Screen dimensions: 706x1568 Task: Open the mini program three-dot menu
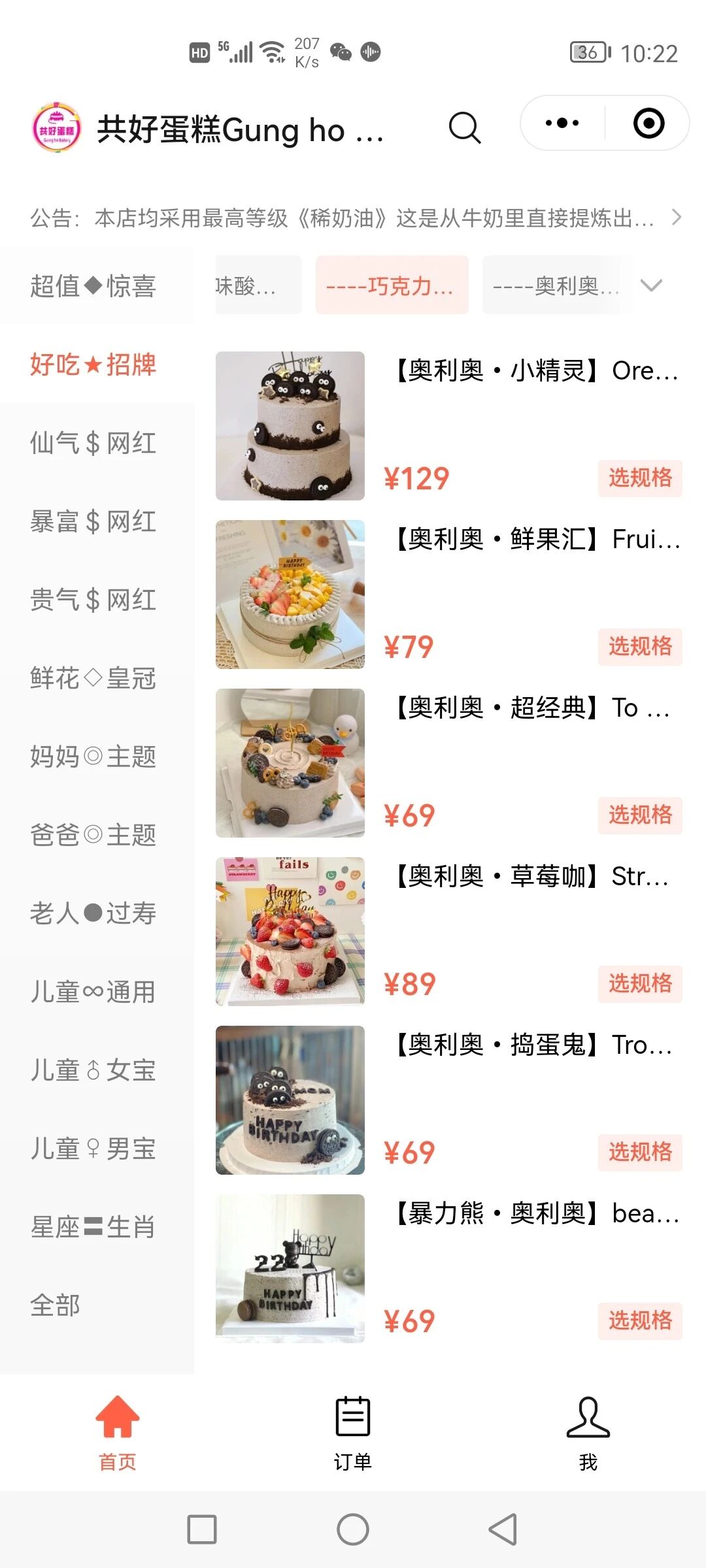562,123
